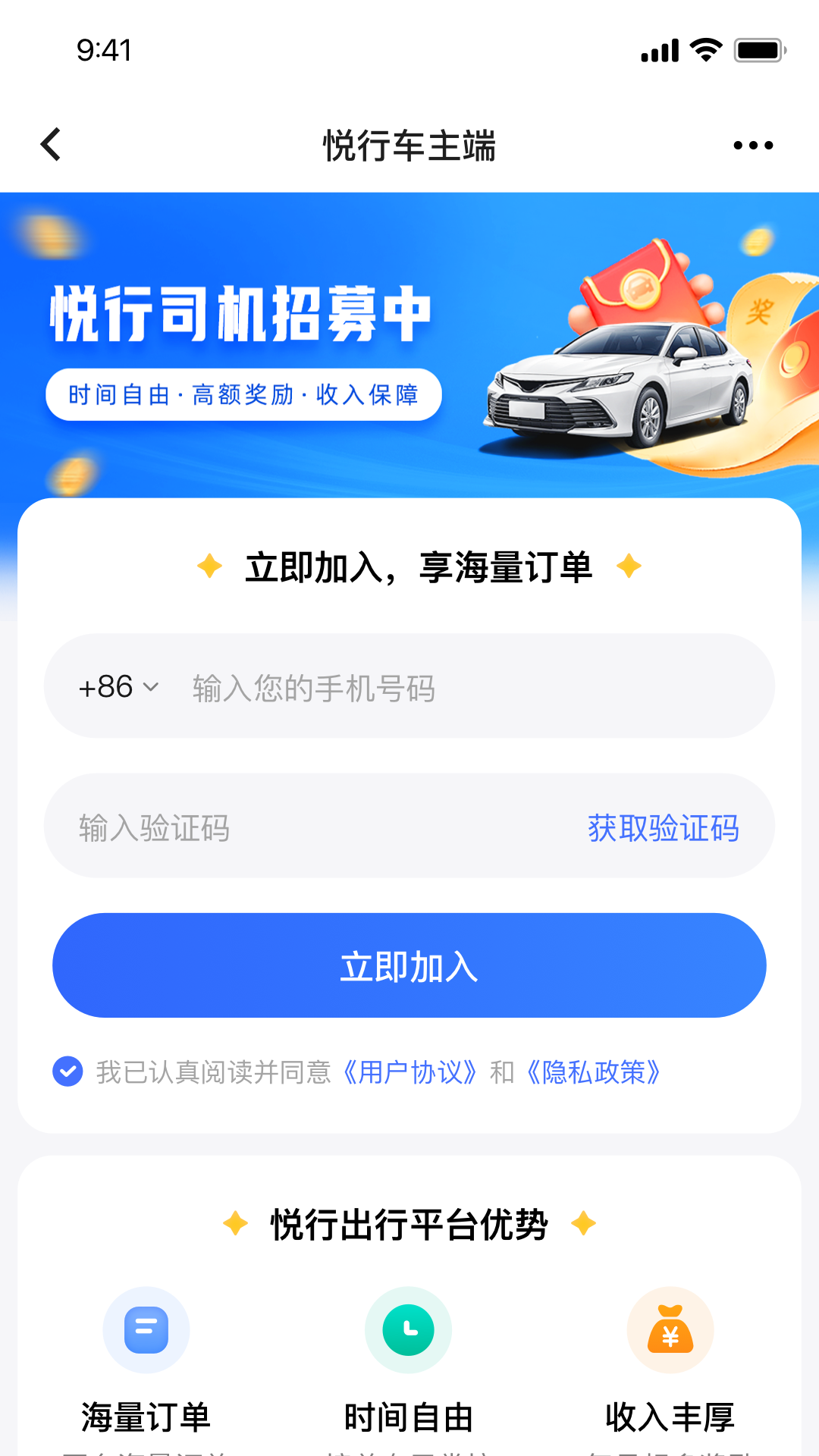
Task: Tap the 立即加入 join button
Action: tap(409, 965)
